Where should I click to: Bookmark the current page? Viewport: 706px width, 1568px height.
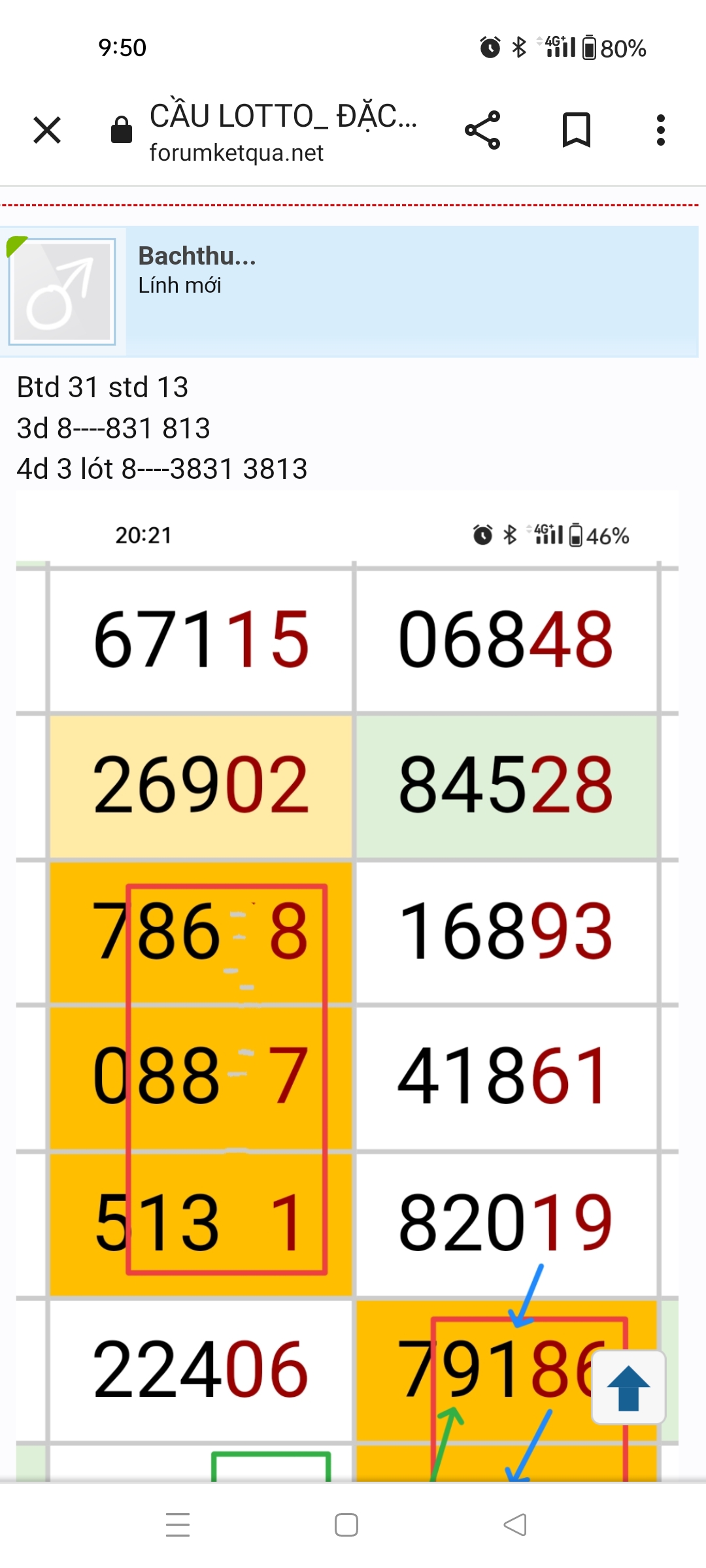point(576,130)
